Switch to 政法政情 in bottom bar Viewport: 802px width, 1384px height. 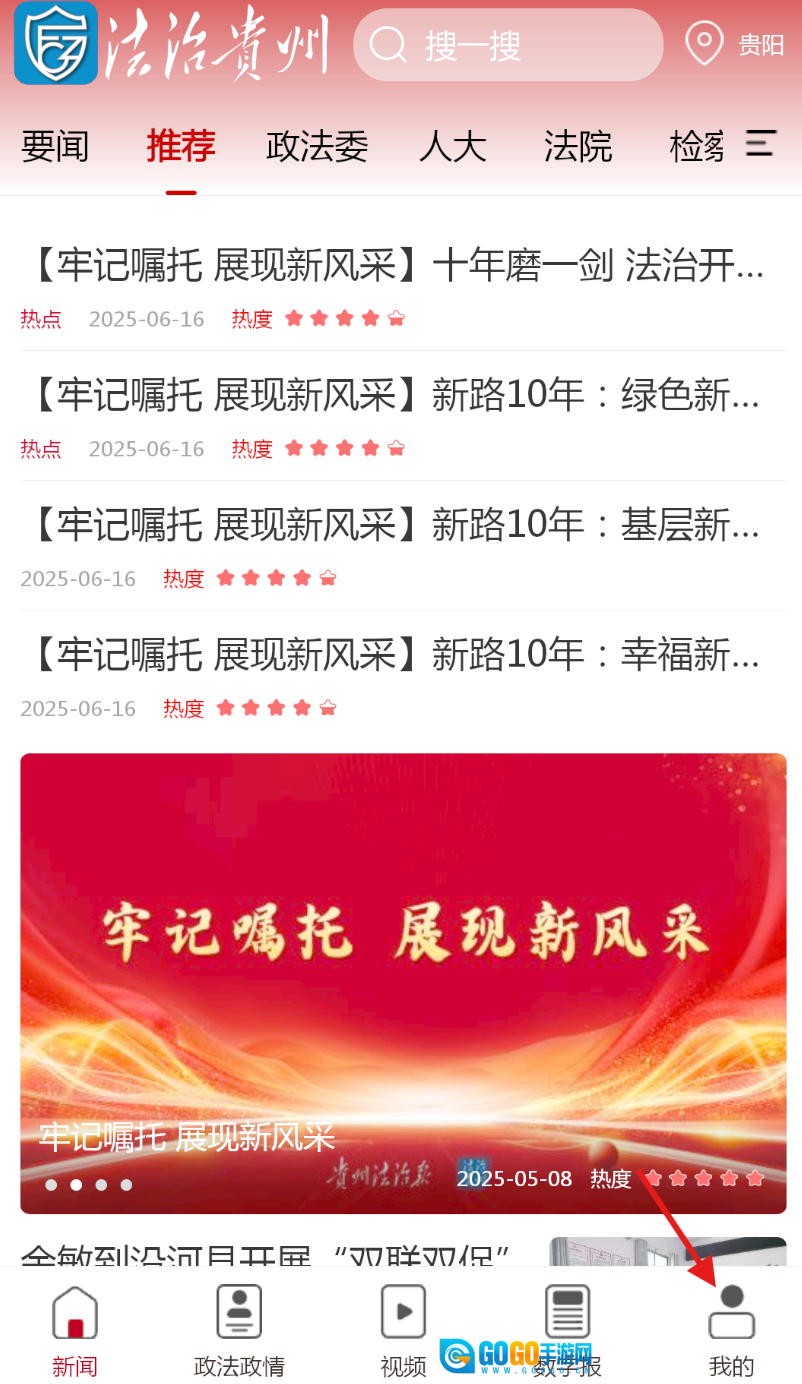tap(239, 1330)
